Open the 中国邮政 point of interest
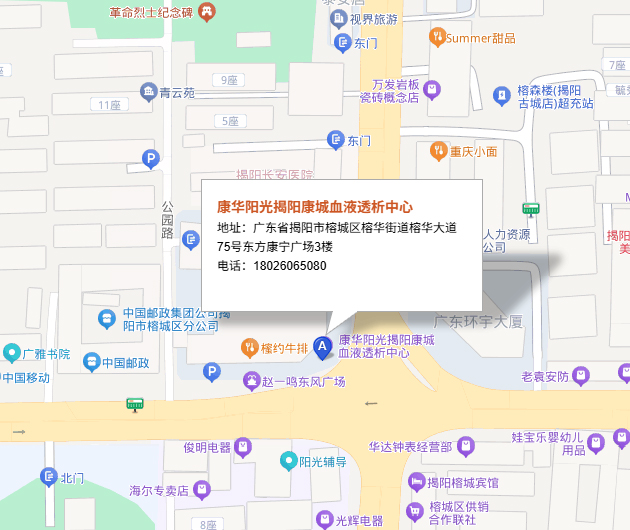This screenshot has height=530, width=630. coord(91,362)
